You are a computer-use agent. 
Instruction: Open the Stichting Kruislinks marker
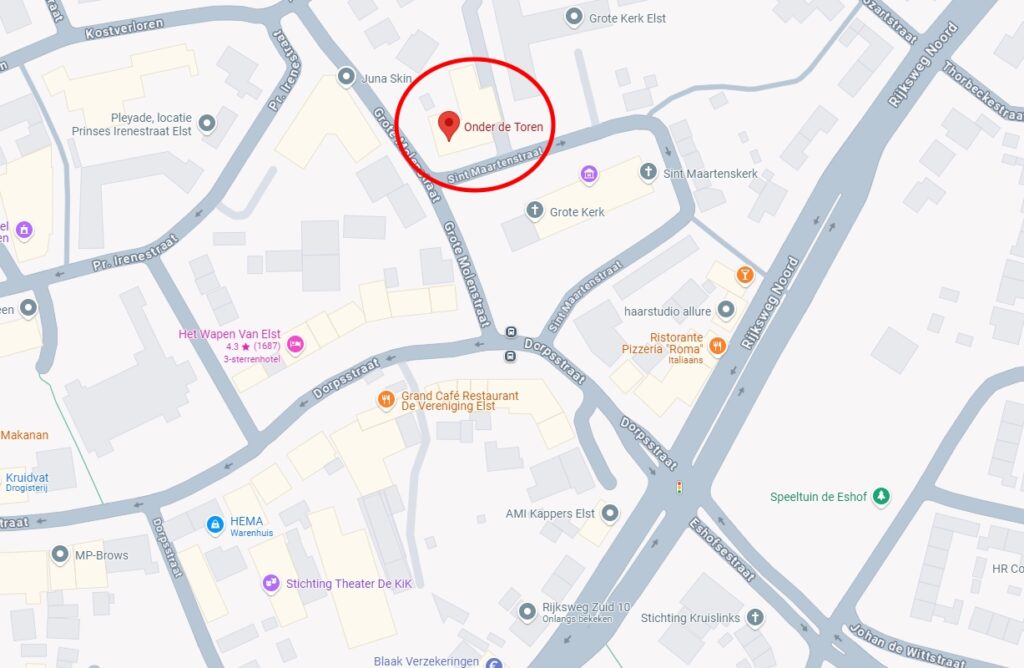tap(755, 617)
